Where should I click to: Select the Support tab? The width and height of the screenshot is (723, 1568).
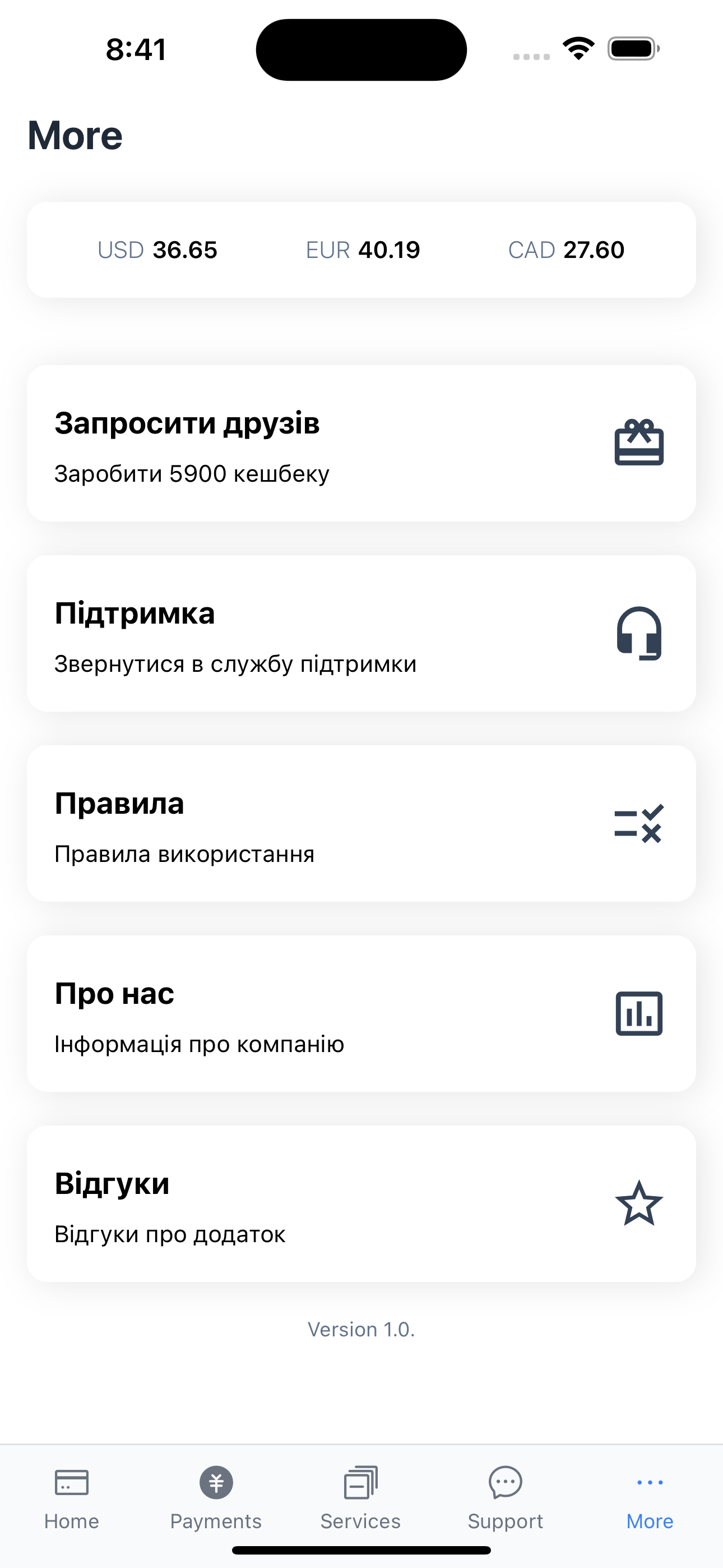[x=505, y=1504]
